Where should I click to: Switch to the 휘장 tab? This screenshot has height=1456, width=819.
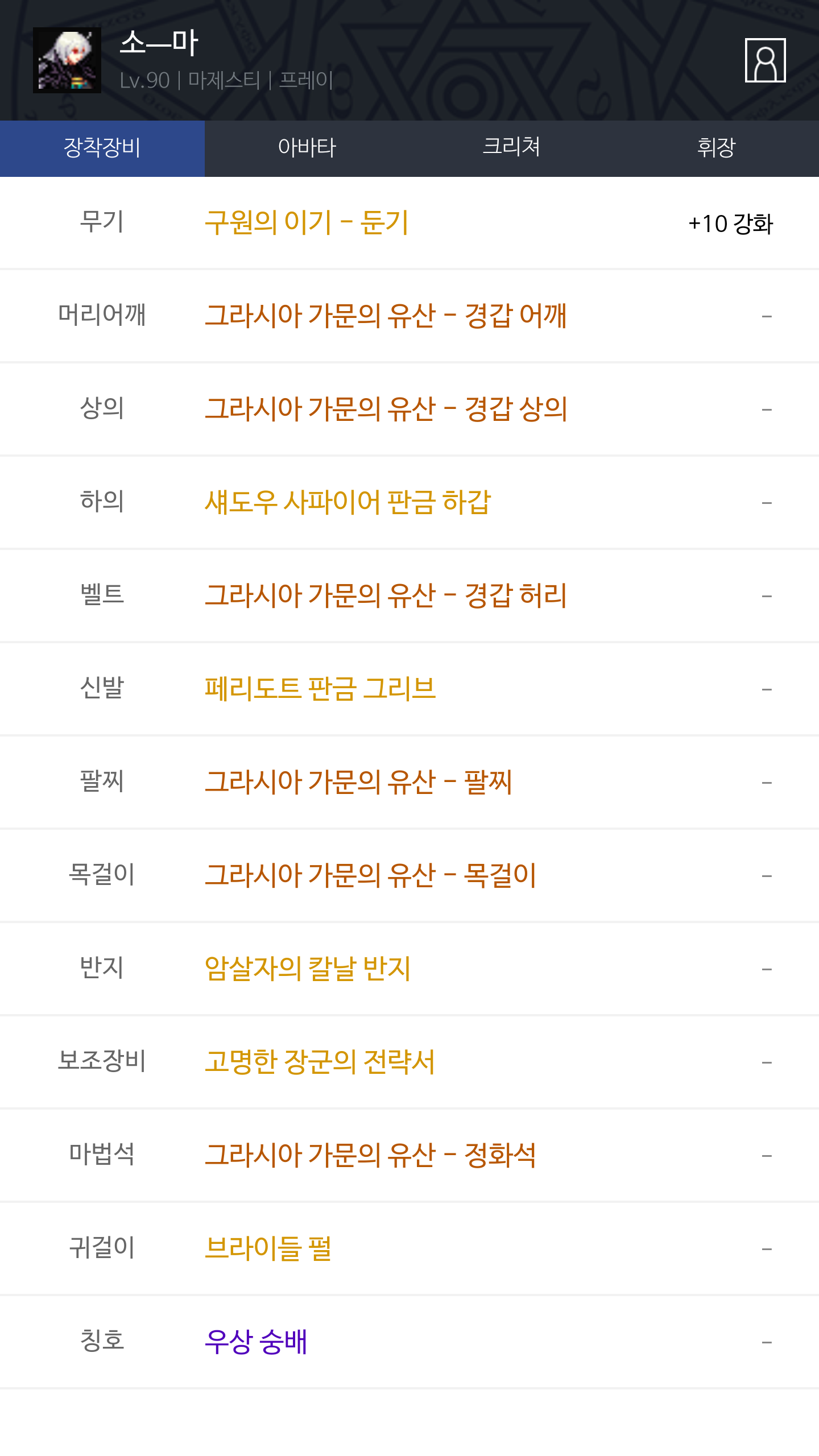coord(717,148)
